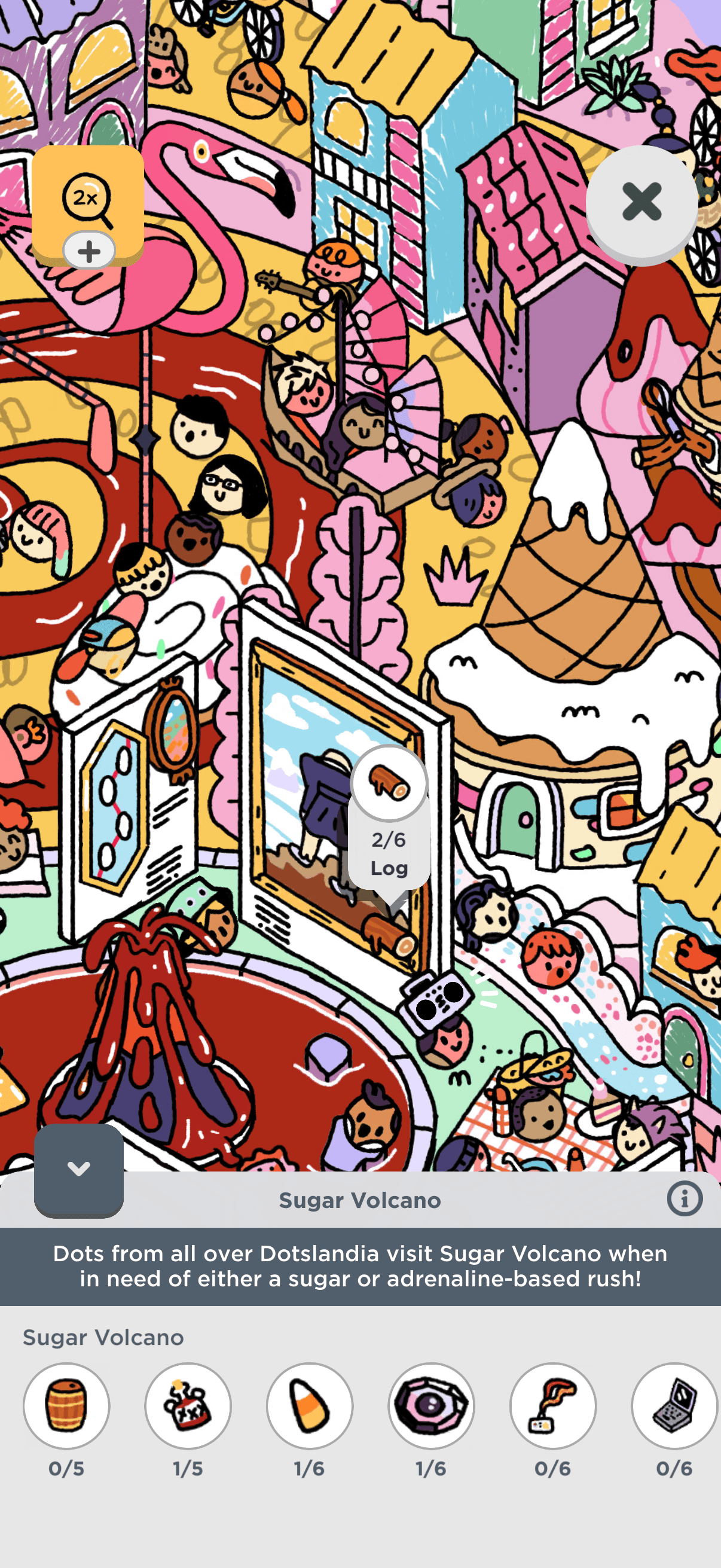Select the laptop item
This screenshot has width=721, height=1568.
pos(674,1405)
